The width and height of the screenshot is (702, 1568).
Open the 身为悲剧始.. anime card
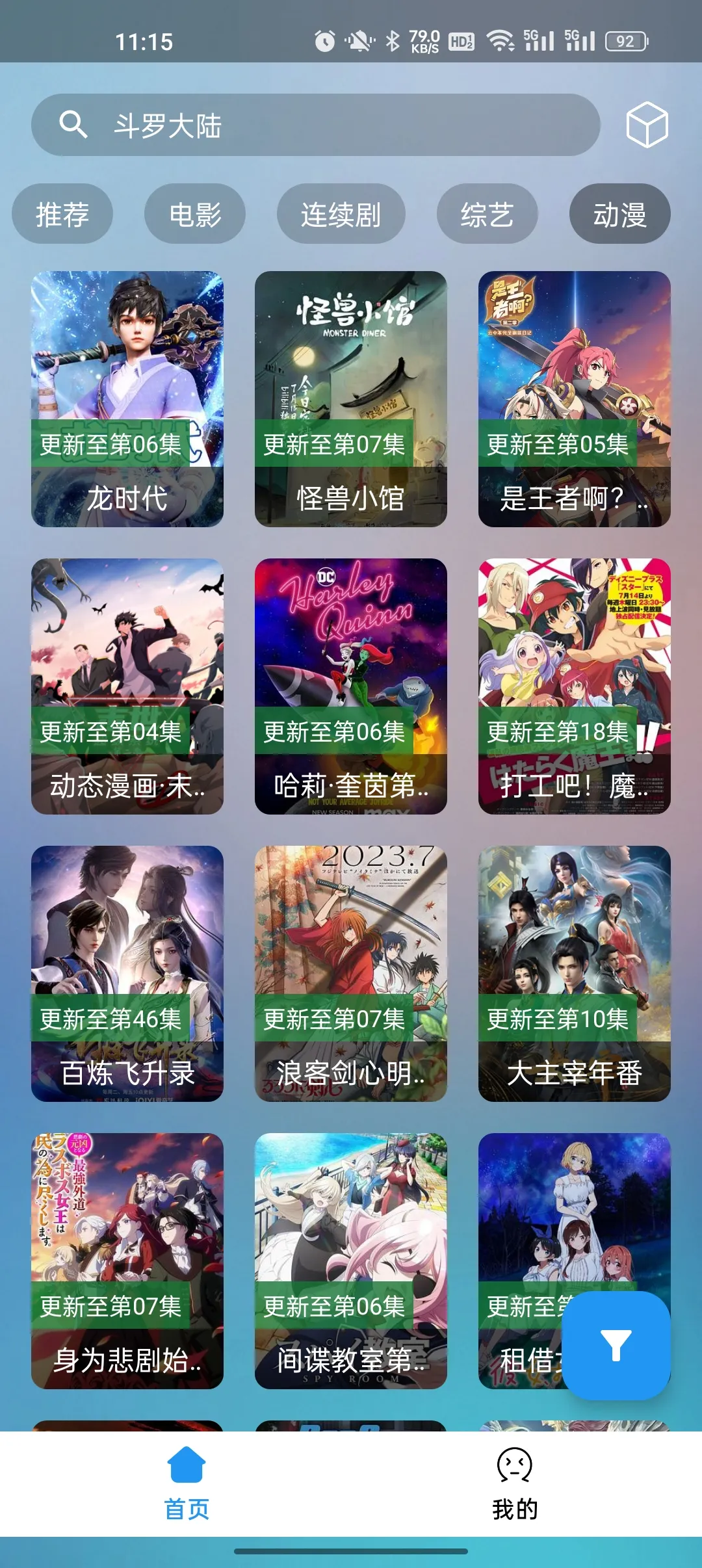127,1261
